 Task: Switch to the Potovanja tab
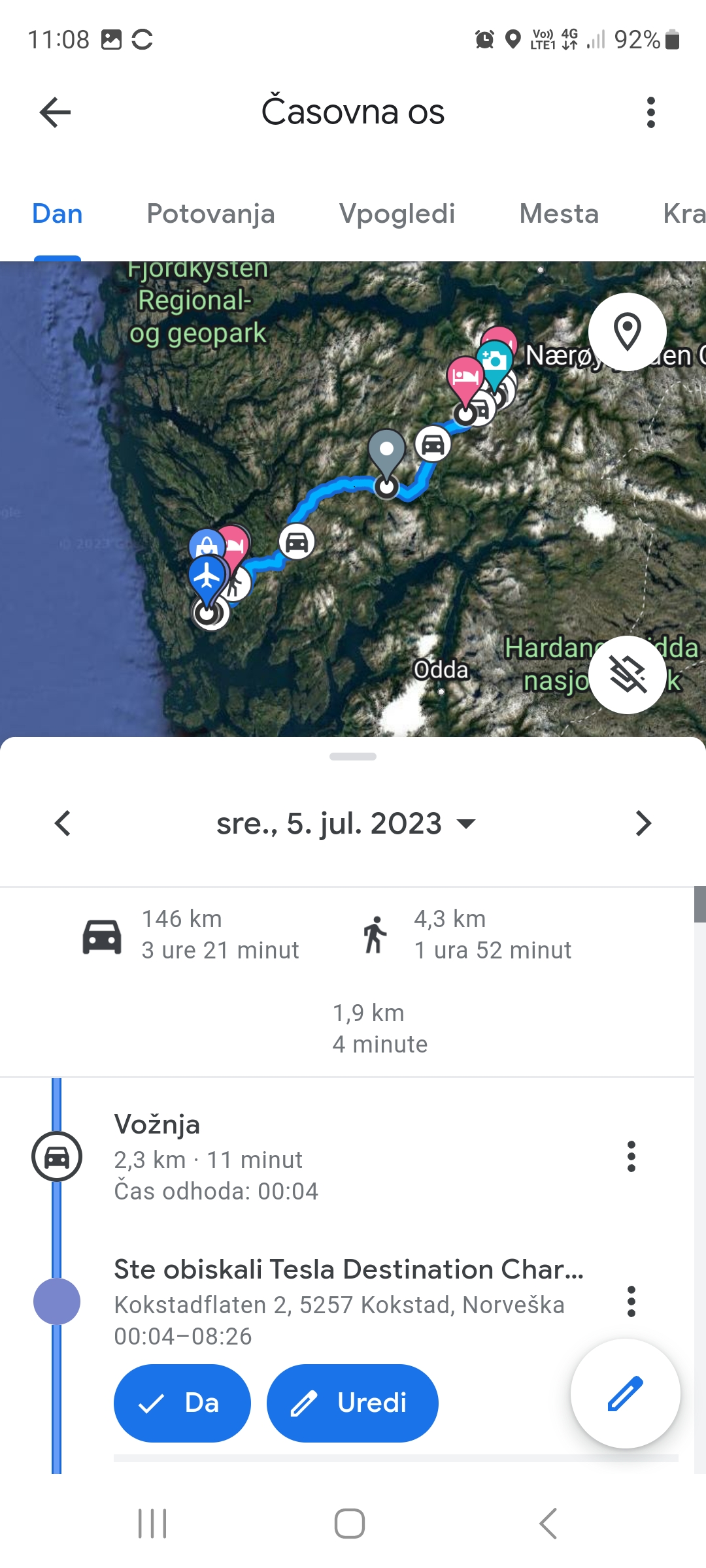pos(210,214)
